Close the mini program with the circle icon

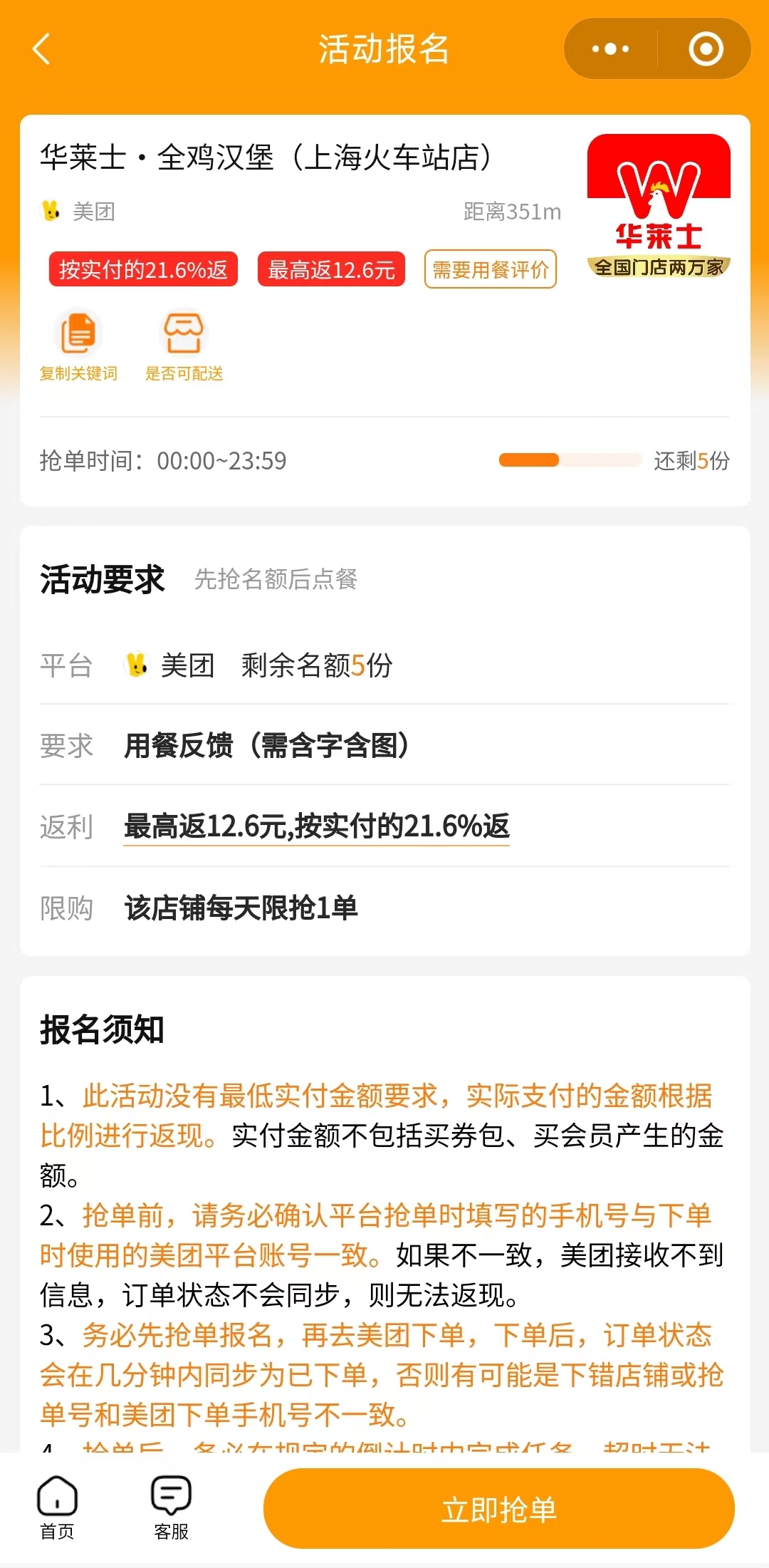click(706, 49)
